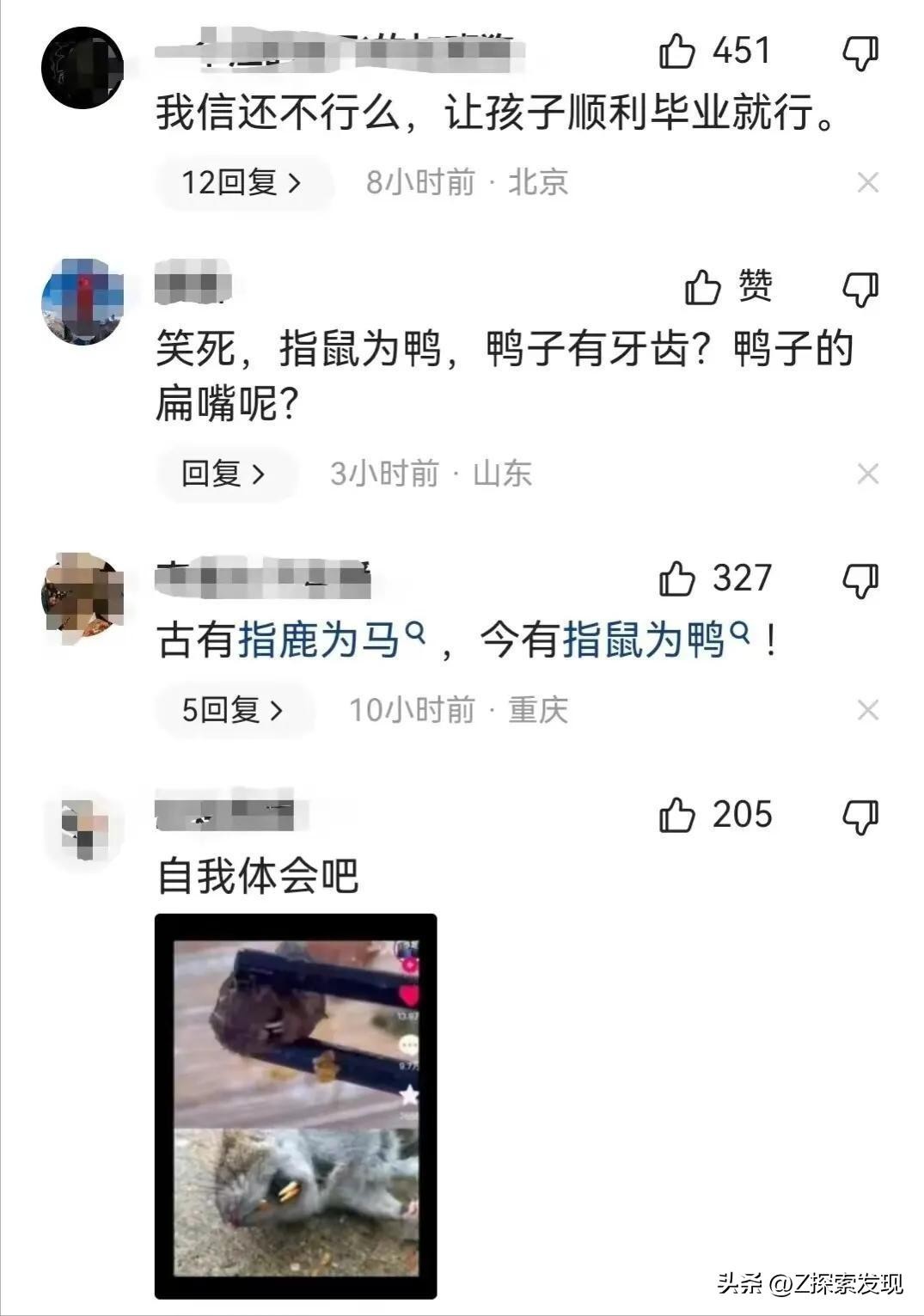
Task: Dismiss the comment from 北京
Action: 868,182
